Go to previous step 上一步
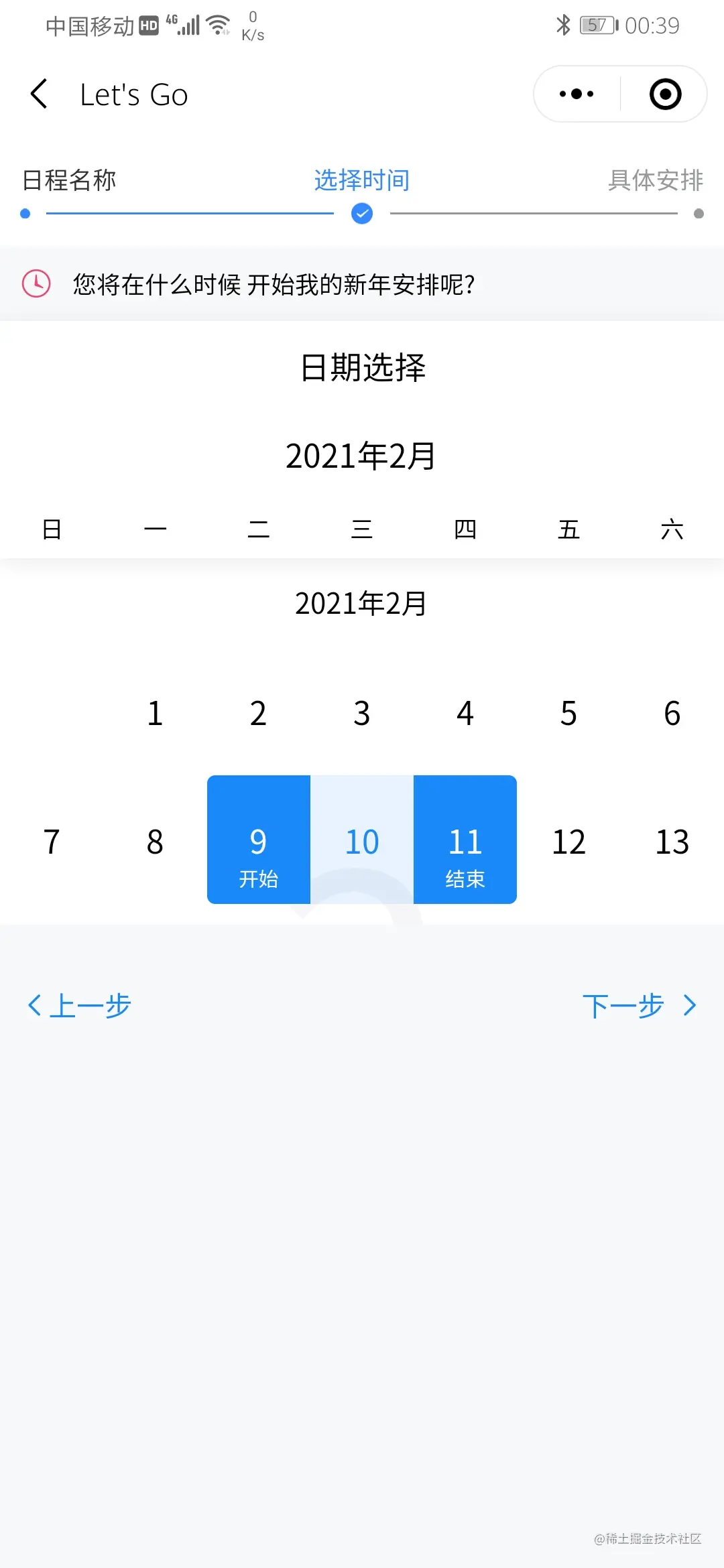 [x=80, y=1005]
